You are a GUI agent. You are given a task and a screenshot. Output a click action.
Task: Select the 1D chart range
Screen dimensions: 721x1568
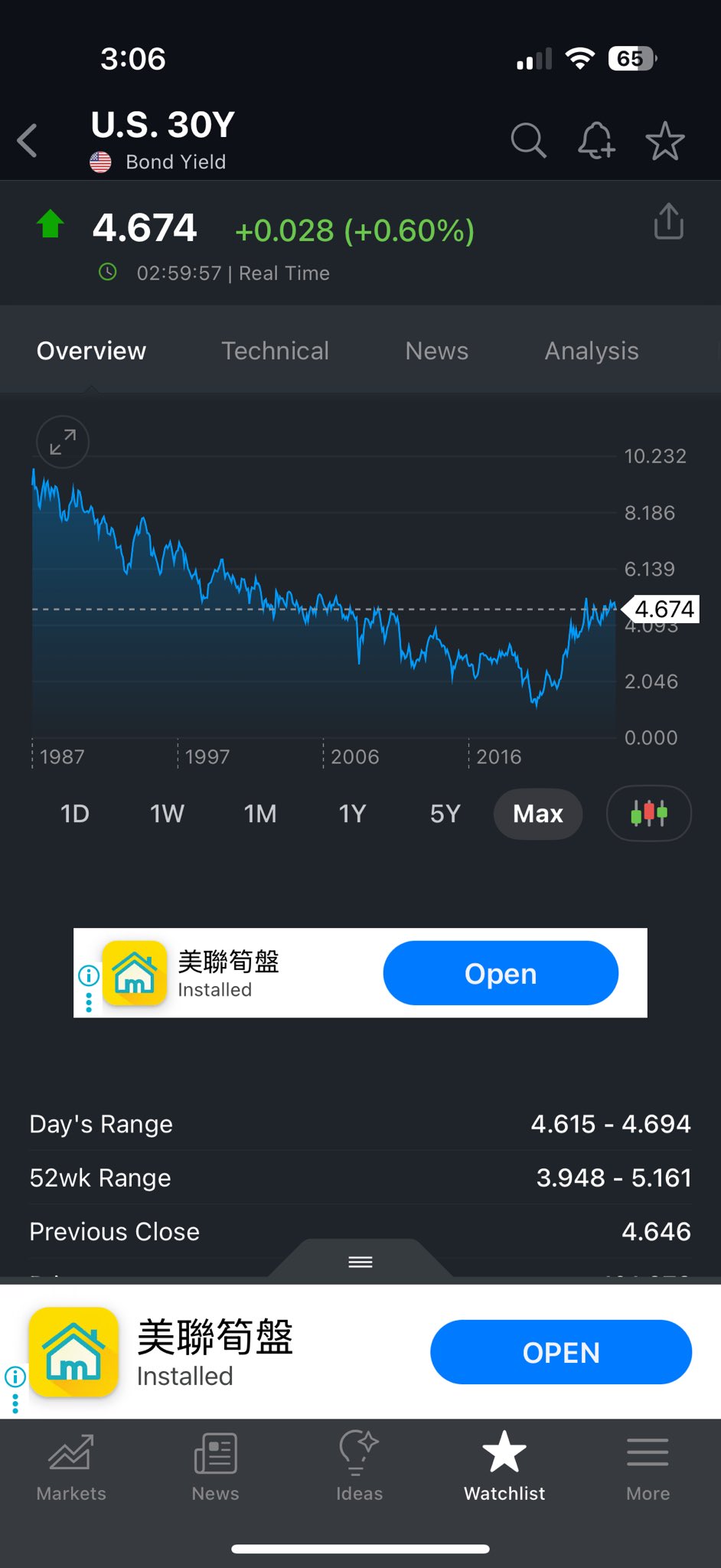point(75,813)
